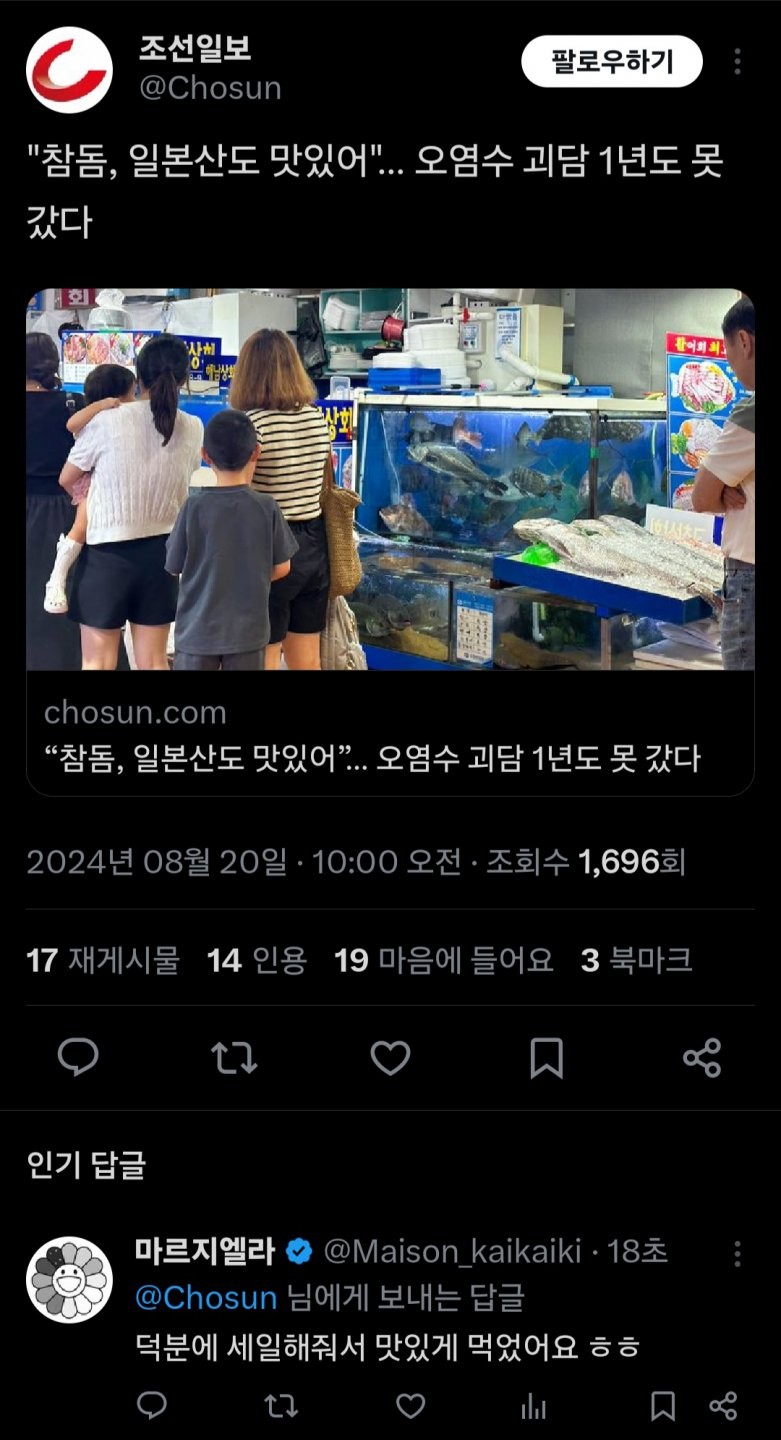Open the chosun.com article card
Viewport: 781px width, 1440px height.
click(x=390, y=541)
